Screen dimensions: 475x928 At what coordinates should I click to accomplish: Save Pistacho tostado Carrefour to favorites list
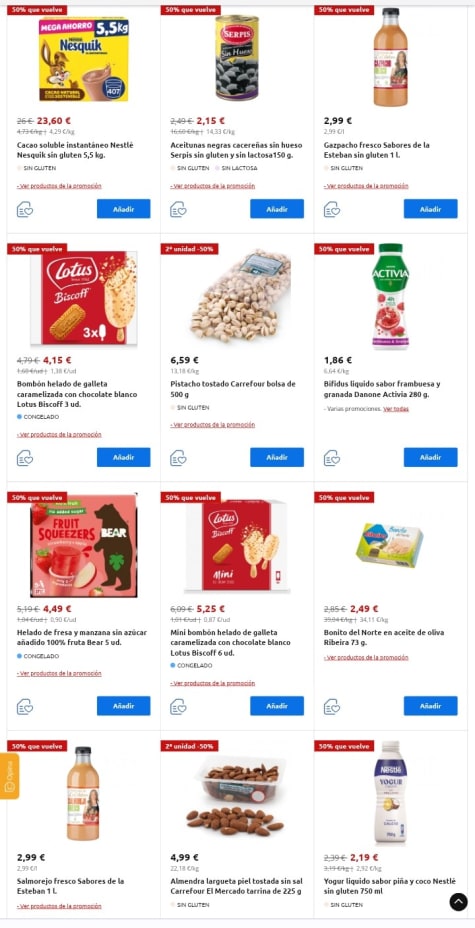point(178,458)
